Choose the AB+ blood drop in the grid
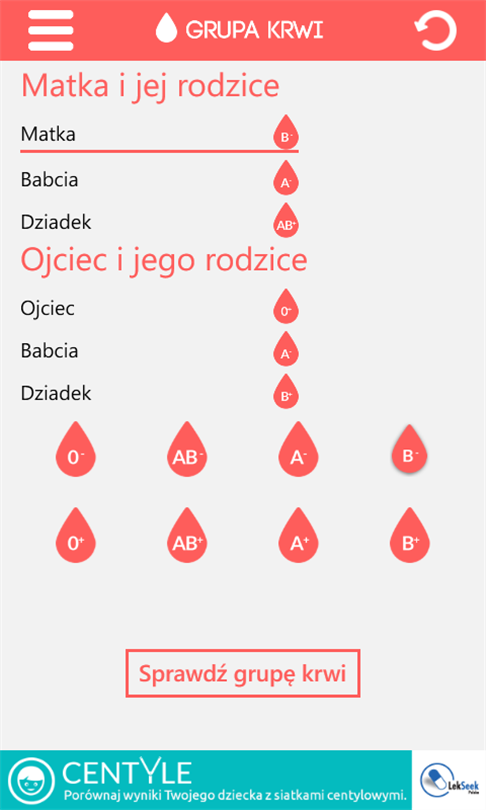Viewport: 486px width, 810px height. pyautogui.click(x=187, y=535)
